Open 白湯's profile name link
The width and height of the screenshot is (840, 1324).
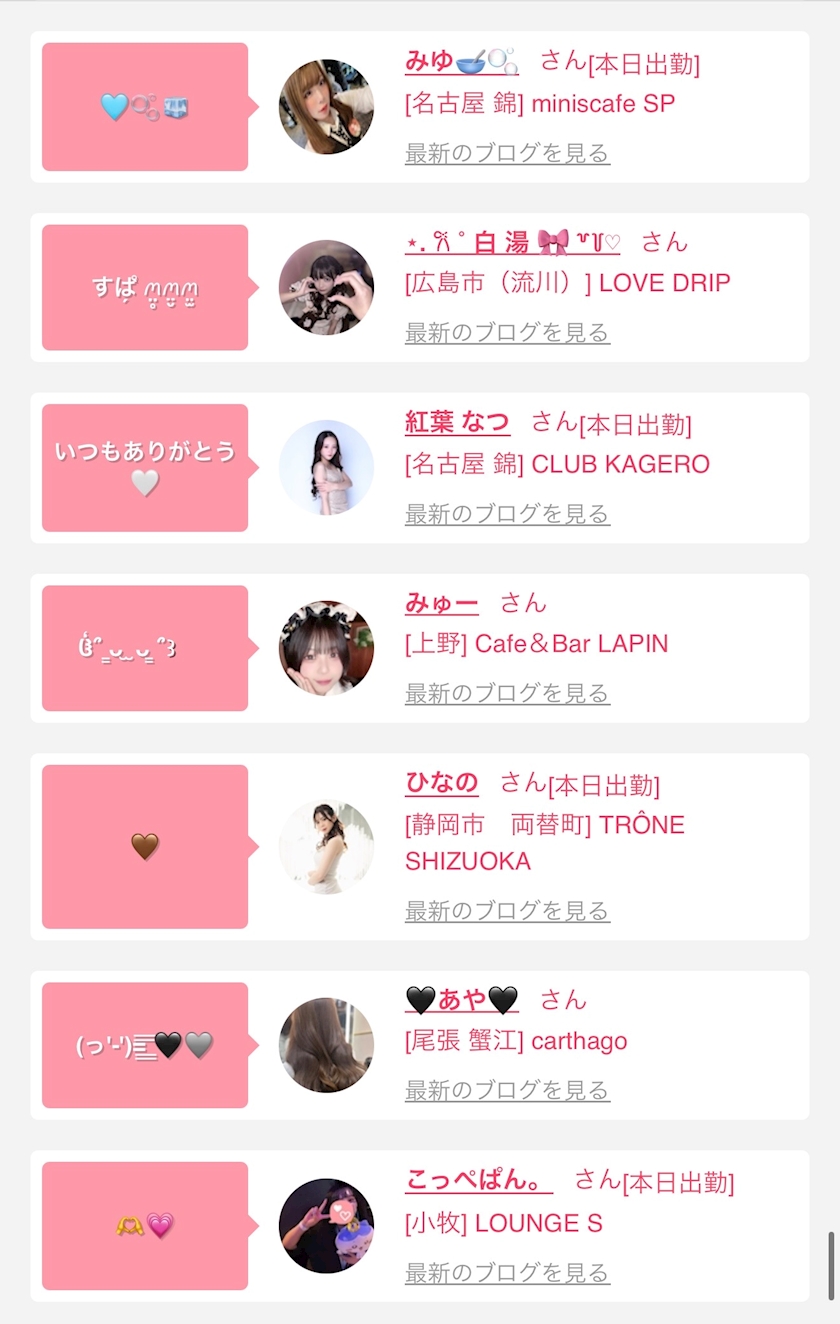coord(512,242)
